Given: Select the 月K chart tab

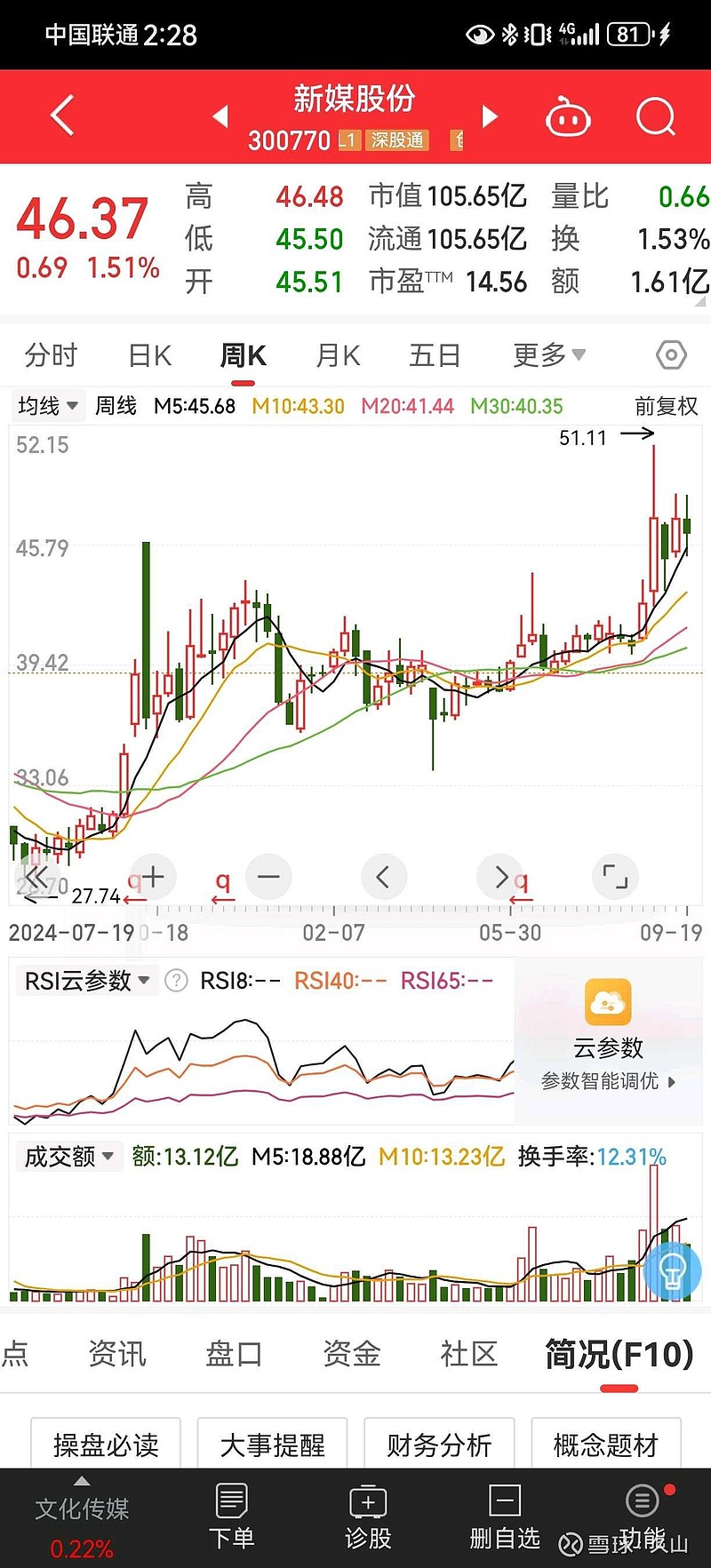Looking at the screenshot, I should [x=338, y=356].
